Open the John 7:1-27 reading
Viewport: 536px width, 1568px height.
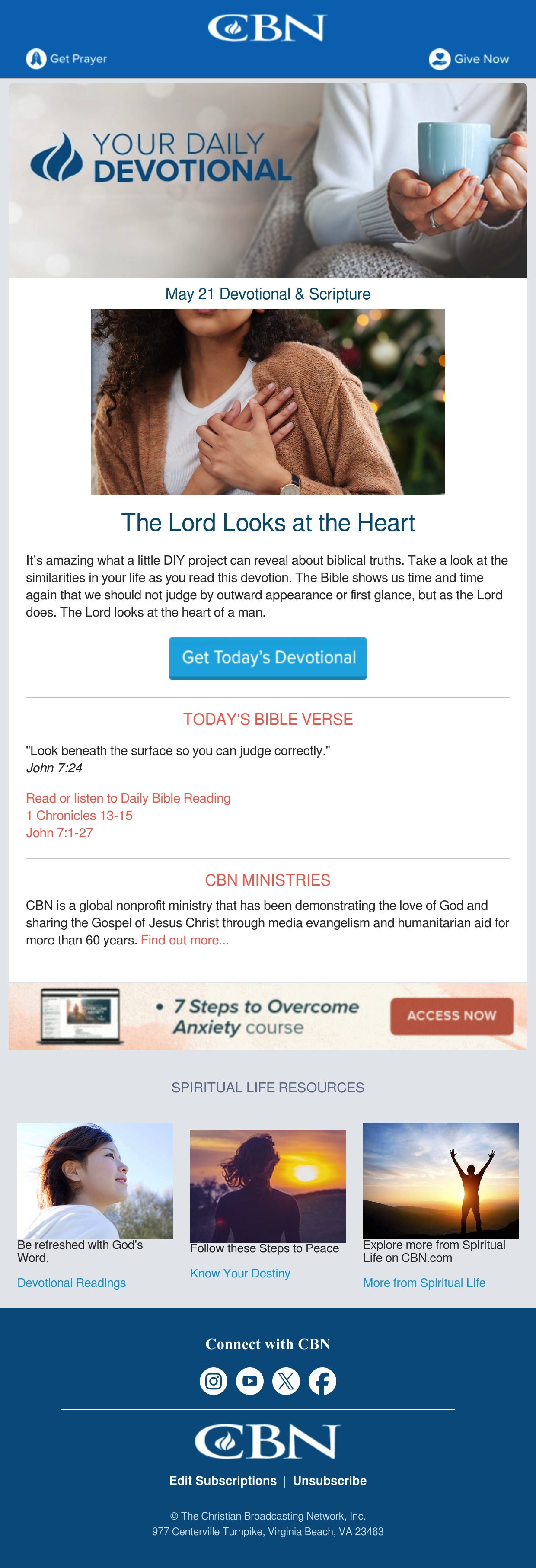point(60,833)
